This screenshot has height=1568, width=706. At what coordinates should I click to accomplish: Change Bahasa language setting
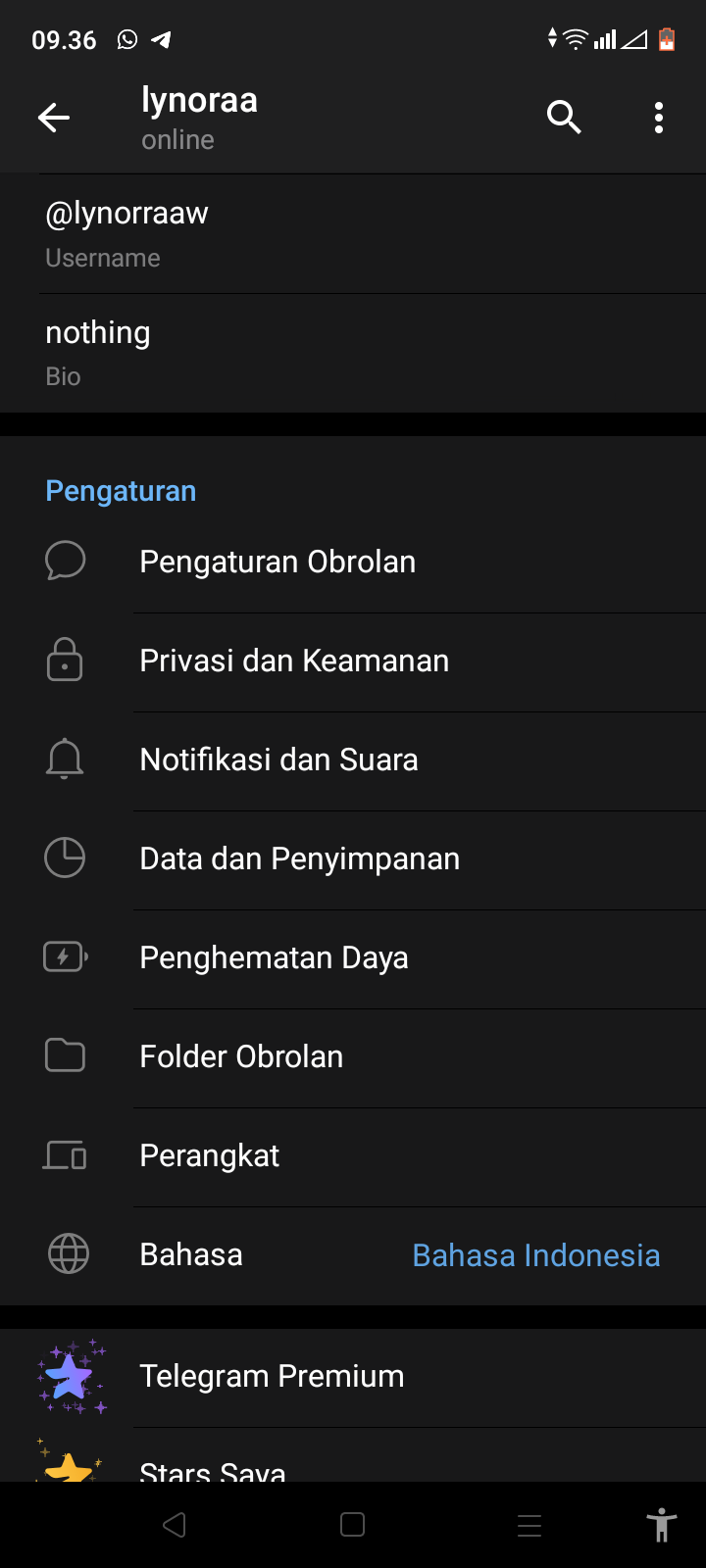(353, 1255)
